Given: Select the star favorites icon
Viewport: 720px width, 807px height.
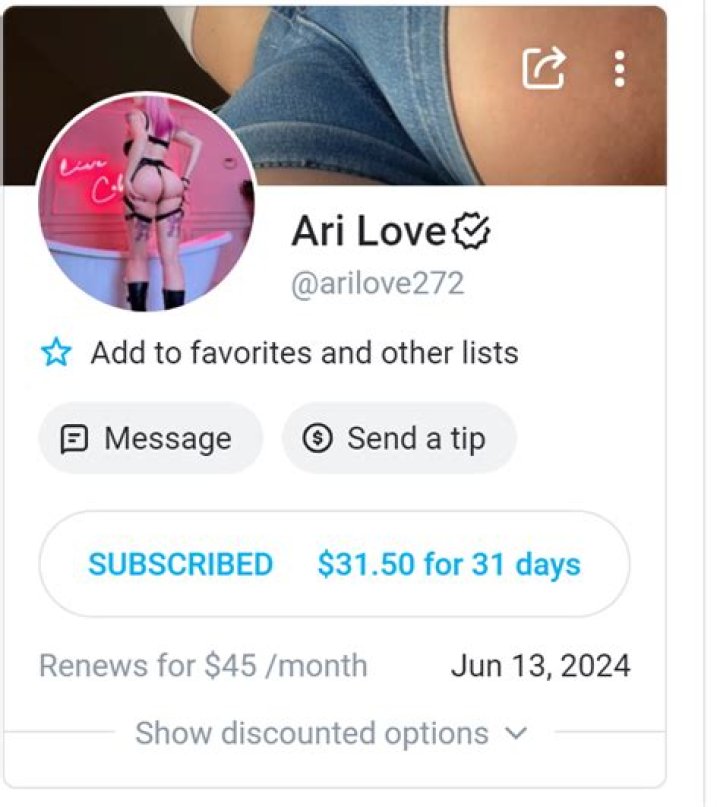Looking at the screenshot, I should pyautogui.click(x=57, y=351).
